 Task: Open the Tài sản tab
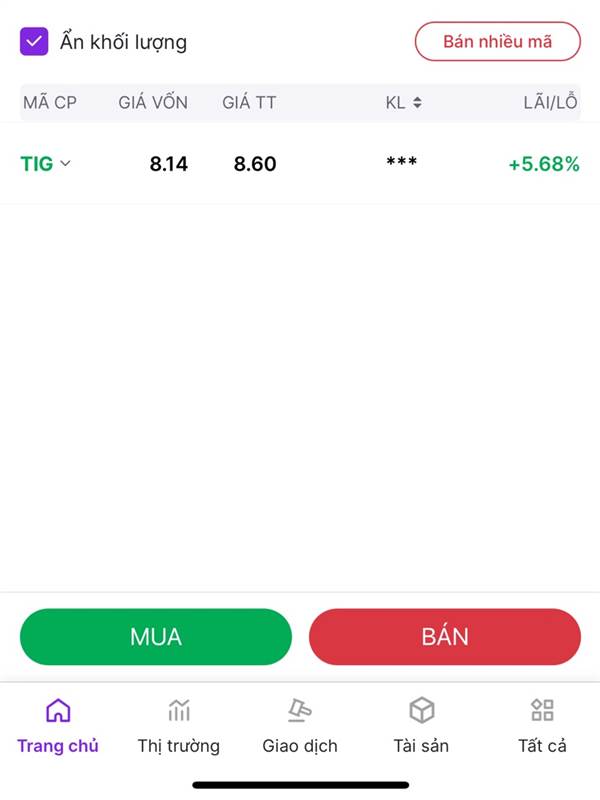421,726
